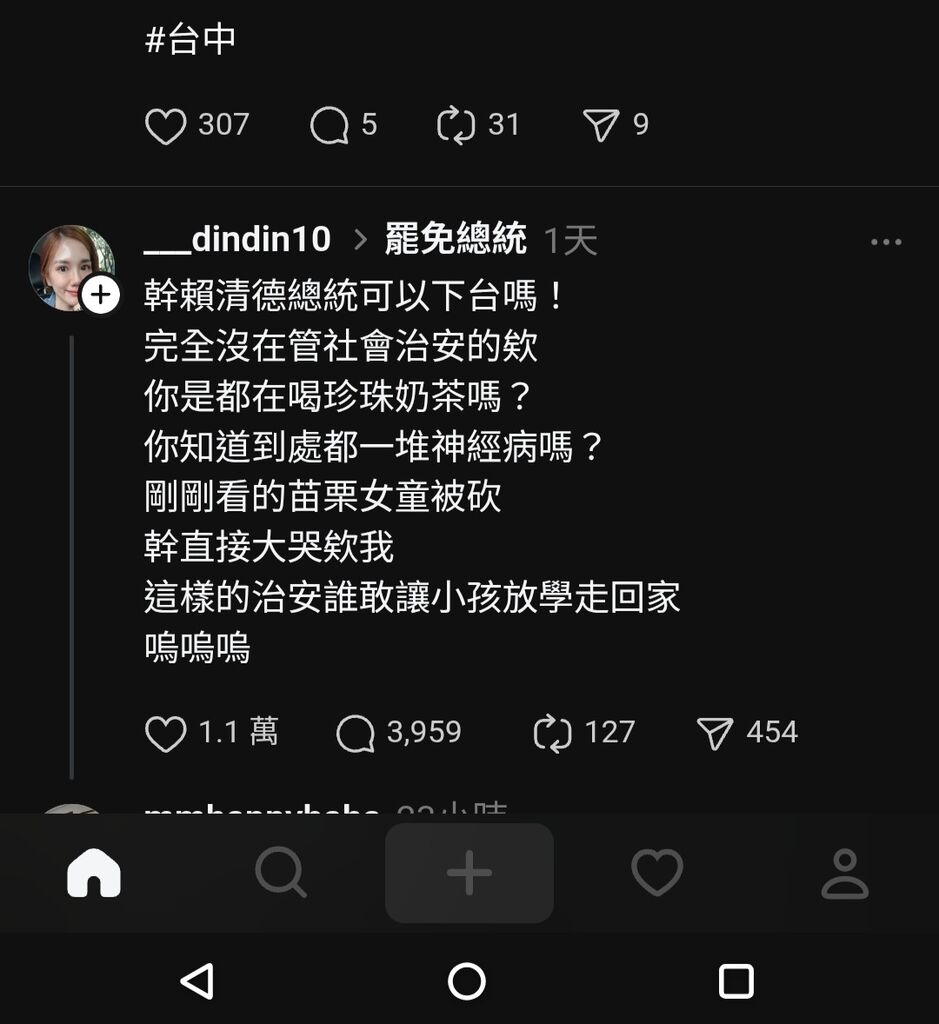
Task: Like the #台中 post with 307 likes
Action: point(166,126)
